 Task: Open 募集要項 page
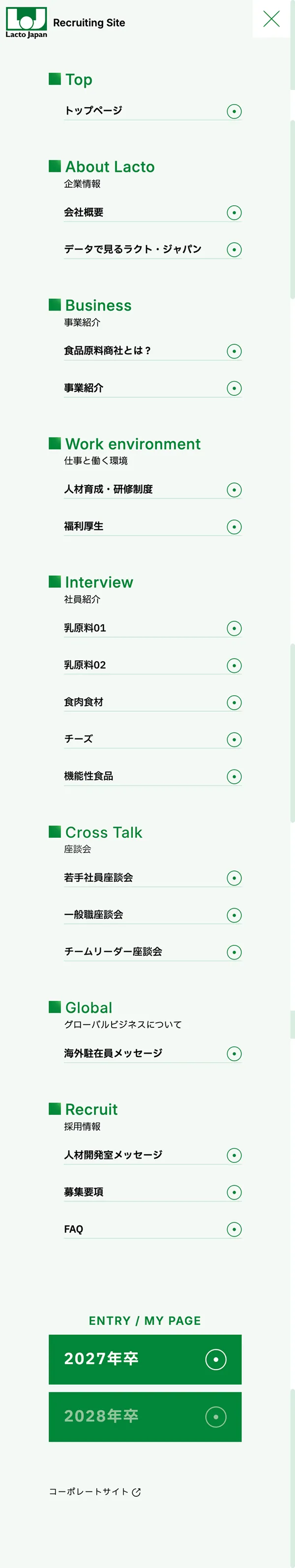tap(152, 1192)
